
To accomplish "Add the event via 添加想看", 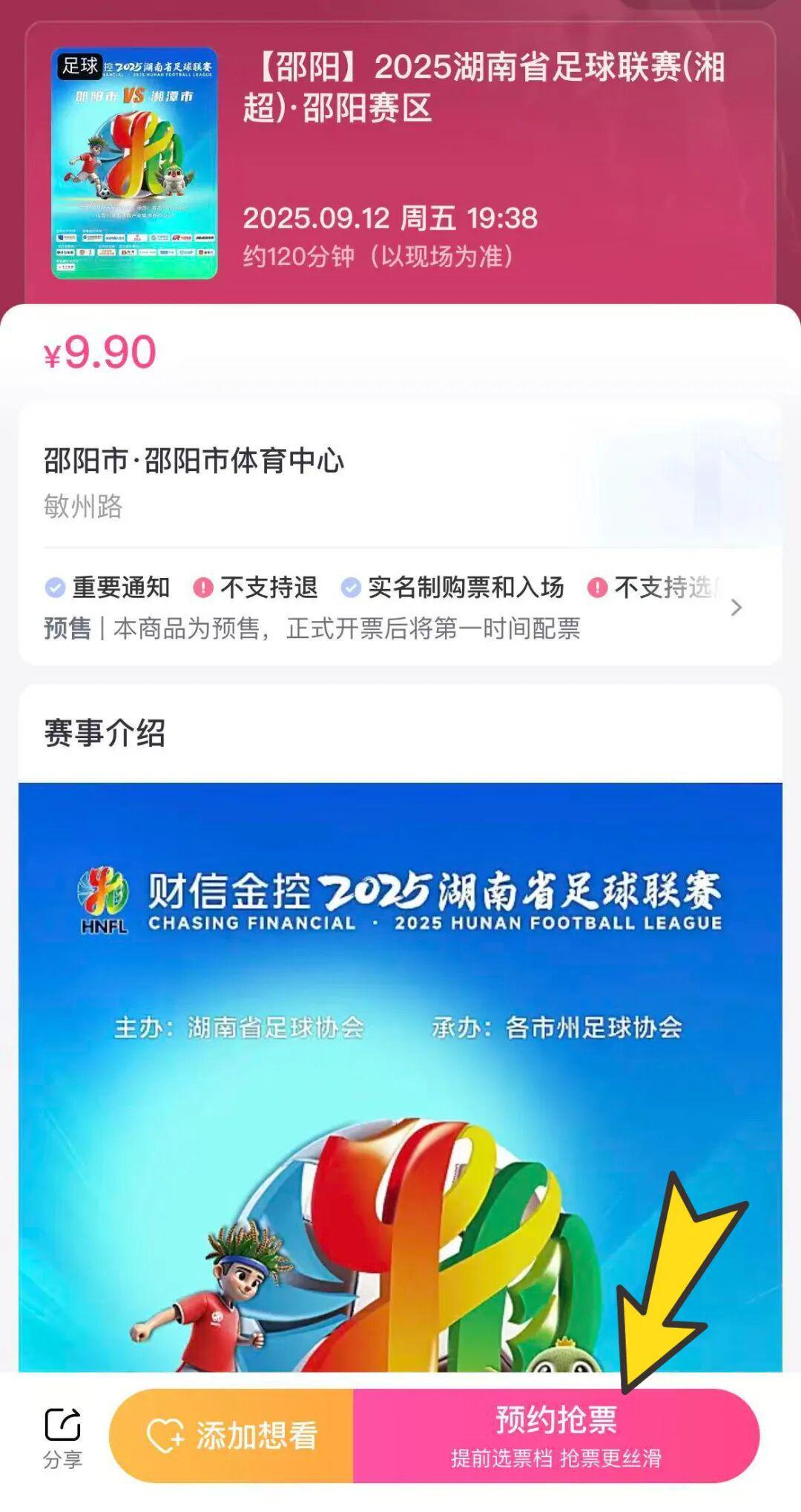I will [231, 1435].
